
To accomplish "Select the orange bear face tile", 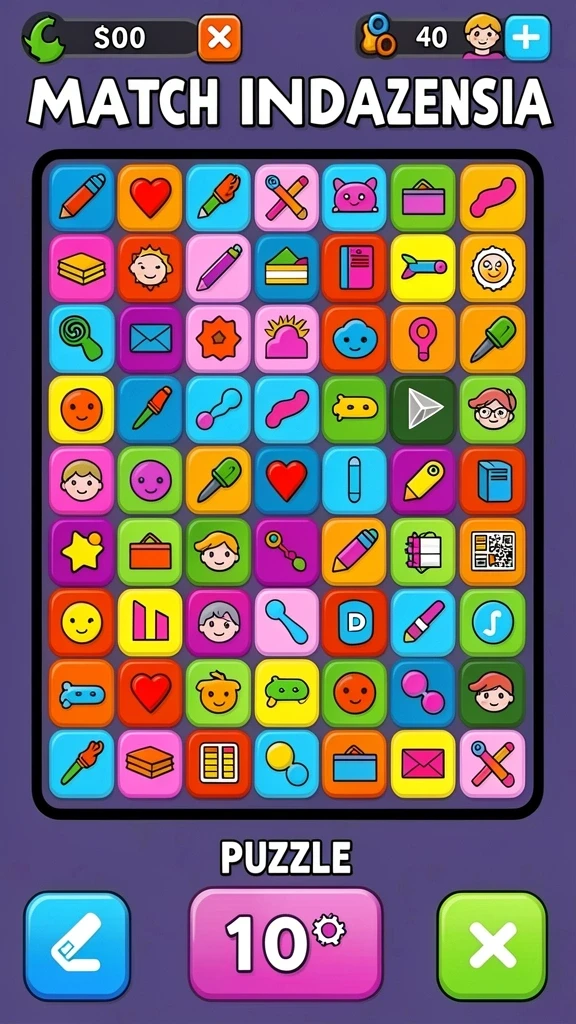I will click(219, 692).
